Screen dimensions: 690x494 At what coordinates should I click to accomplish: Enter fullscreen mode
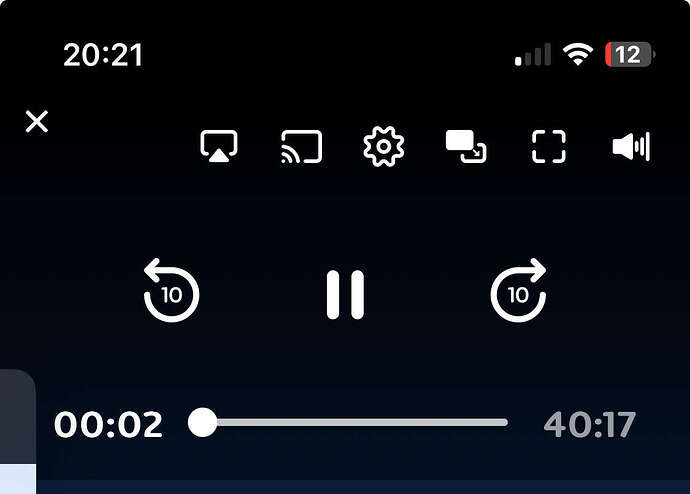pyautogui.click(x=548, y=147)
